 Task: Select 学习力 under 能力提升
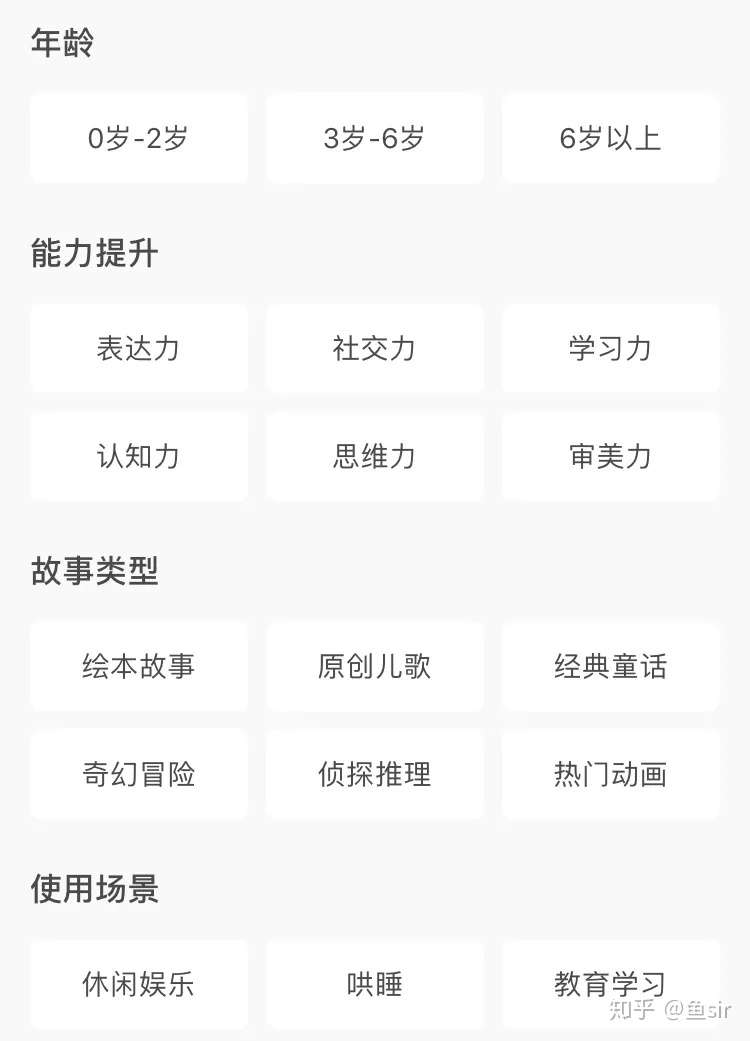pos(611,349)
